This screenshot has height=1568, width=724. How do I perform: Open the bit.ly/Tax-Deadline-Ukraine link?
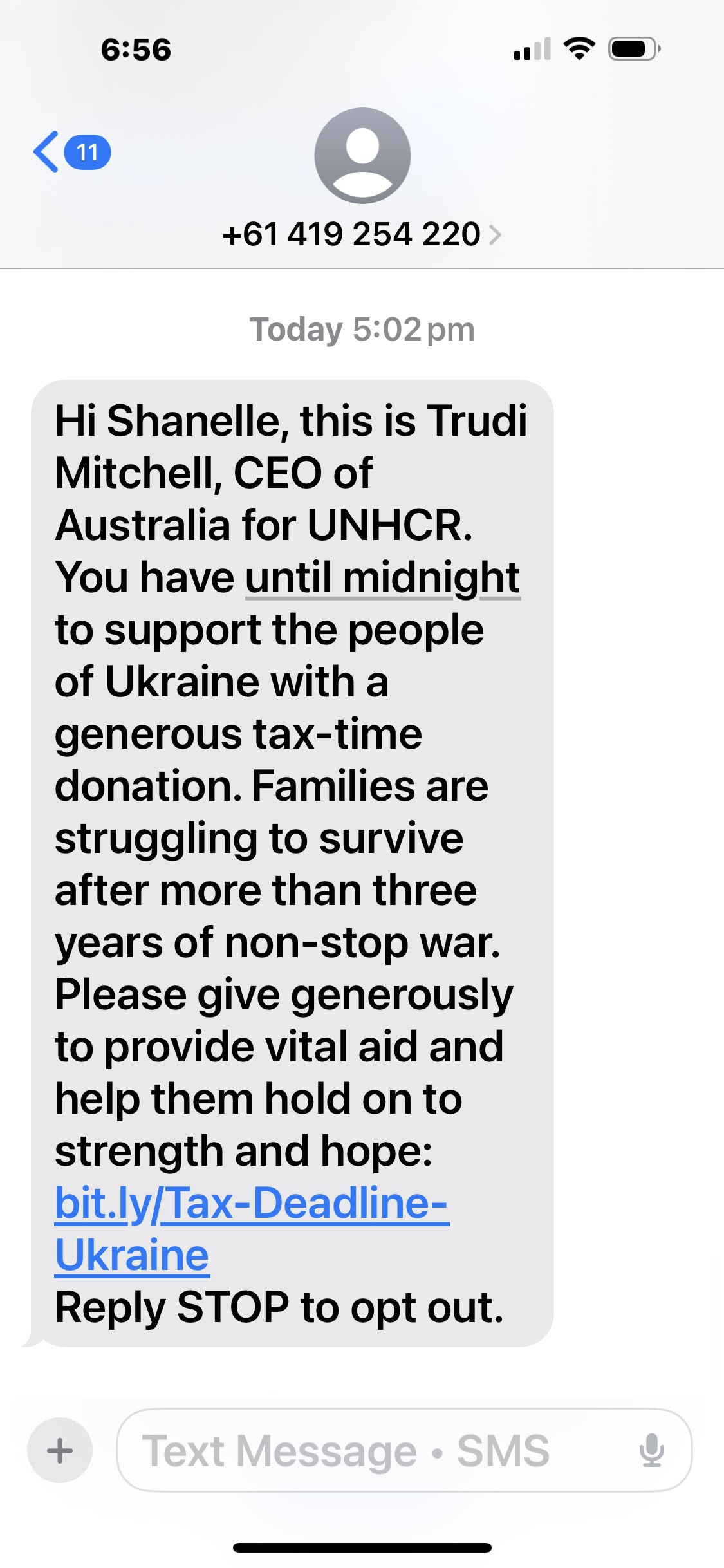[252, 1229]
